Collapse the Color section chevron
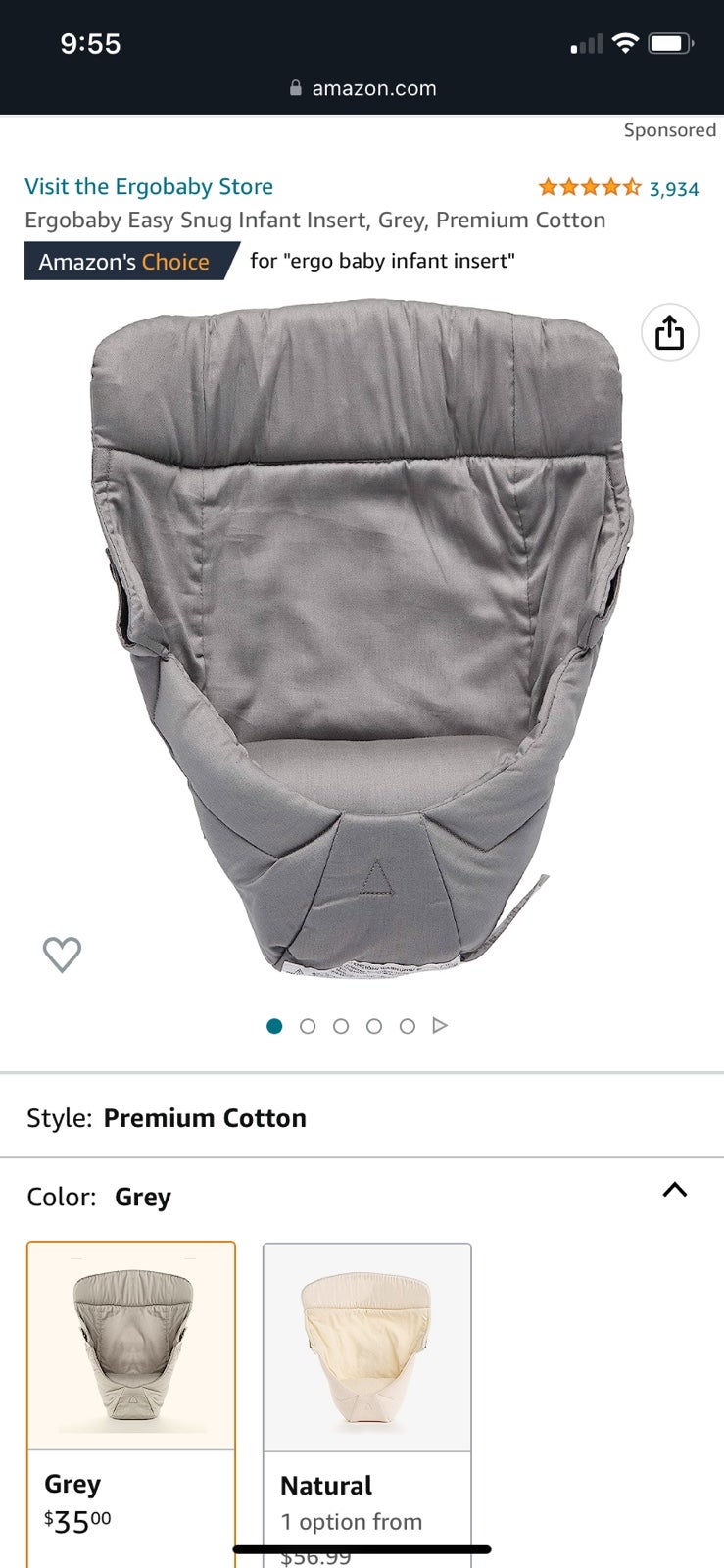 pyautogui.click(x=675, y=1190)
